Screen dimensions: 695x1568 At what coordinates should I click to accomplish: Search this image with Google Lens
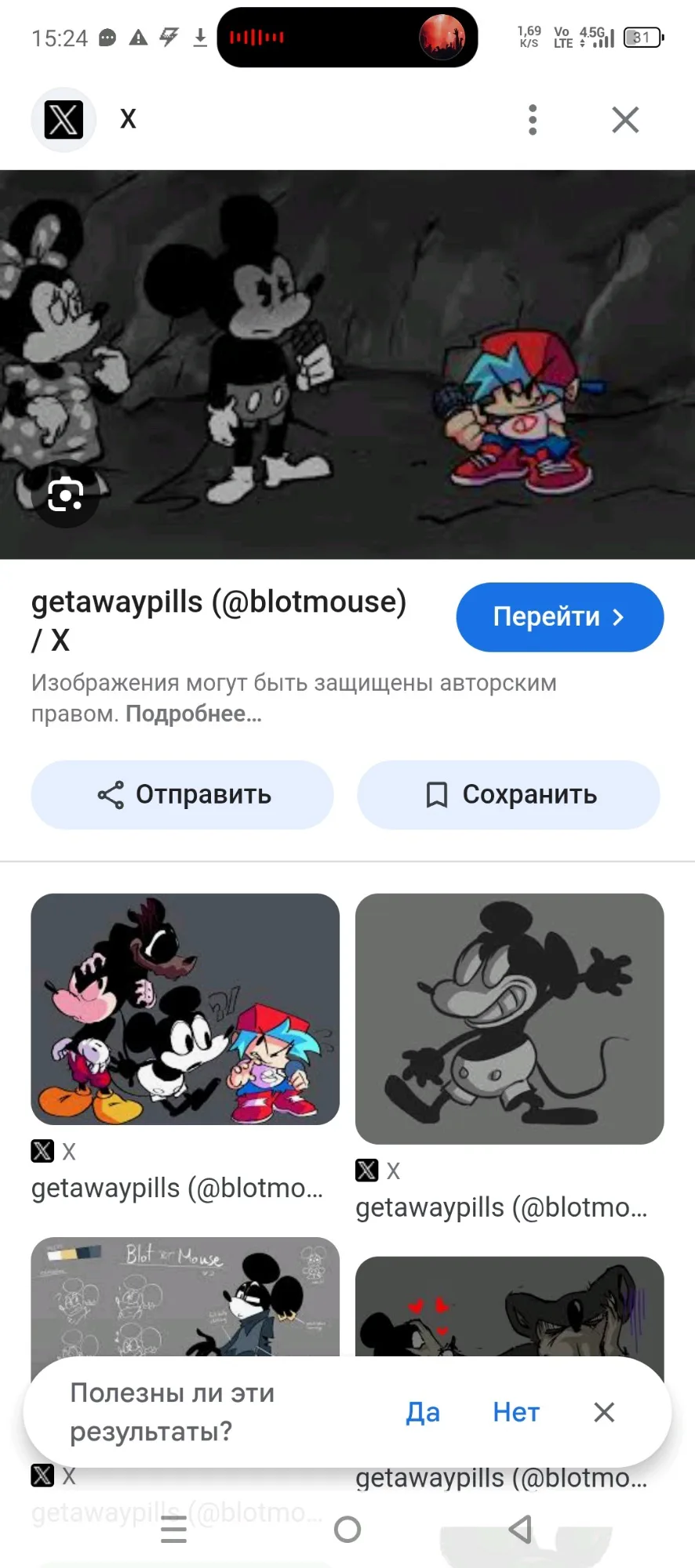(x=66, y=495)
